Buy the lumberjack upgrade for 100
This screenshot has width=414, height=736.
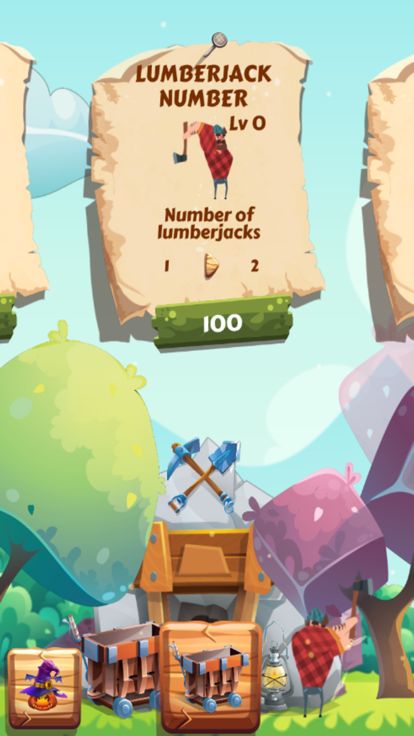pos(222,323)
